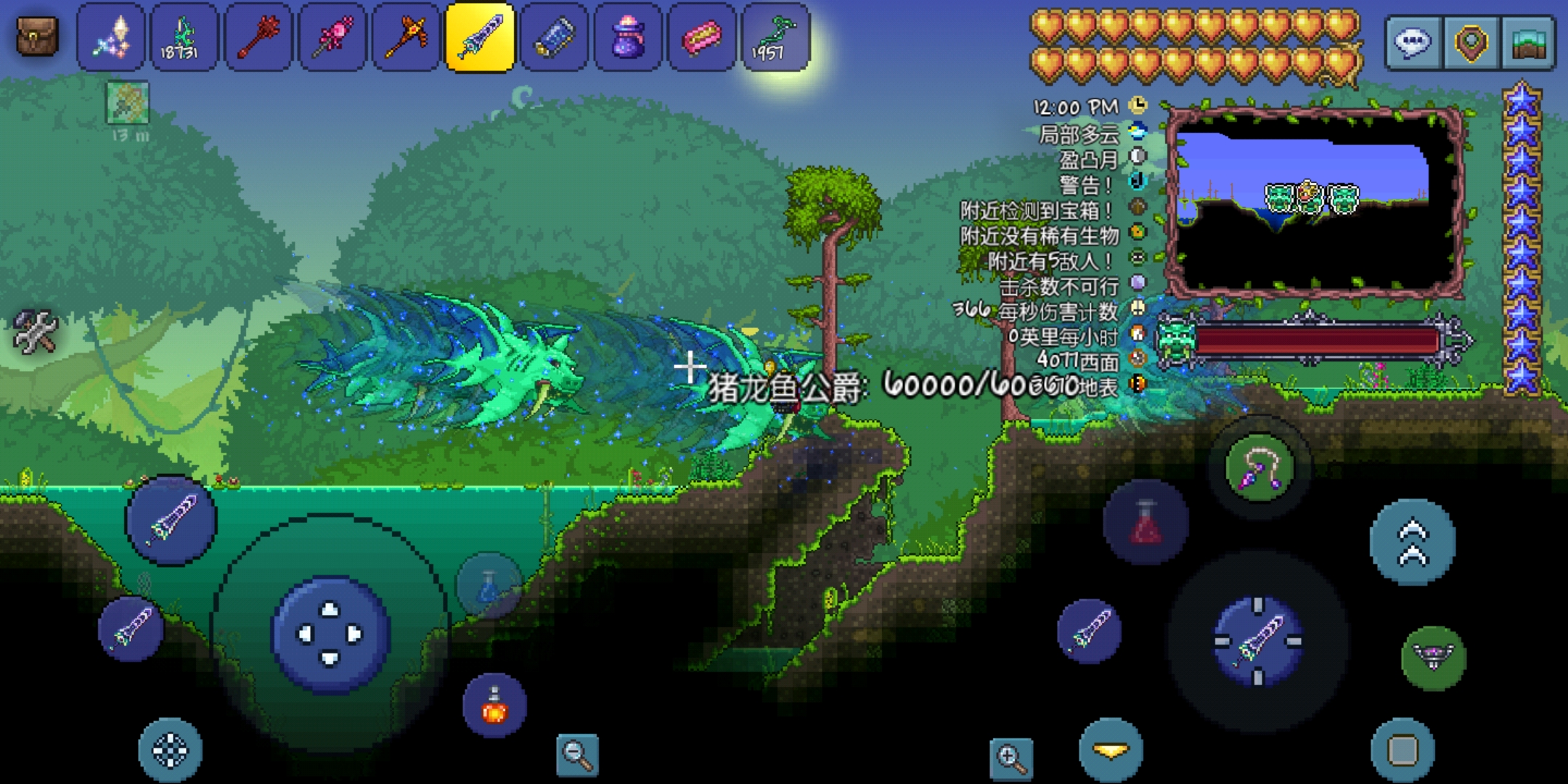Use the red healing potion button
The image size is (1568, 784).
point(1146,522)
